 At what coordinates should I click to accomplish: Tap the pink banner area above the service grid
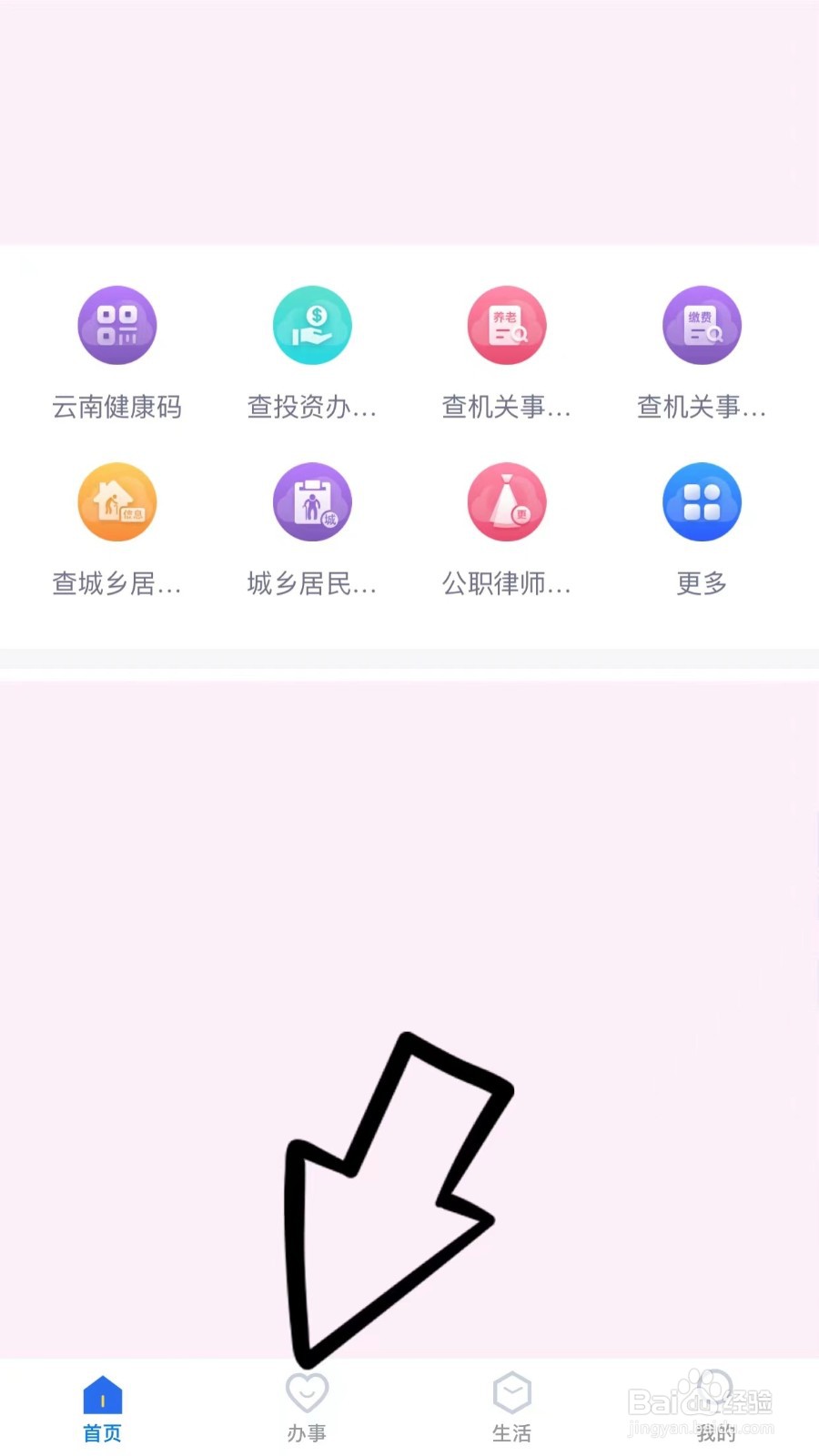(409, 123)
